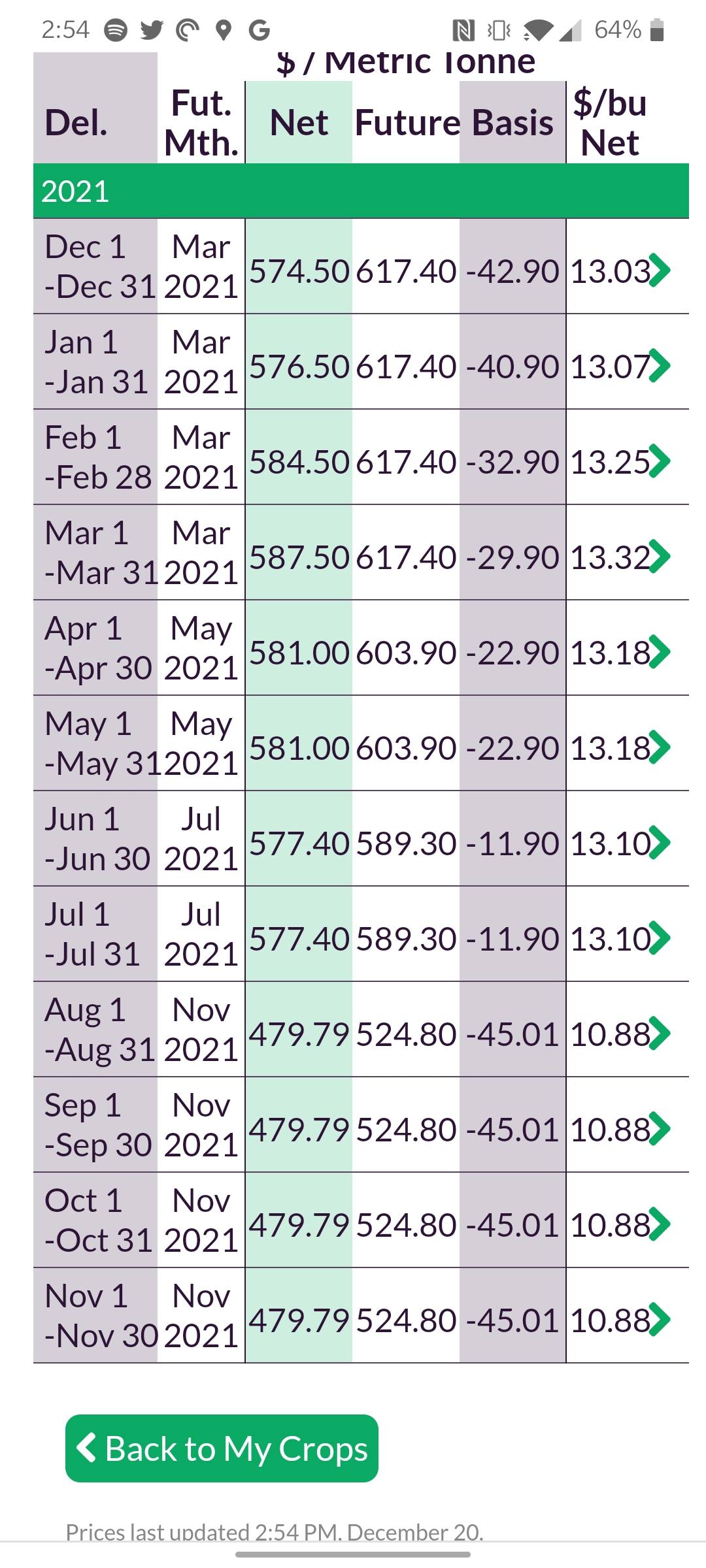Image resolution: width=706 pixels, height=1568 pixels.
Task: View details for Mar 1 - Mar 31 delivery
Action: click(361, 553)
